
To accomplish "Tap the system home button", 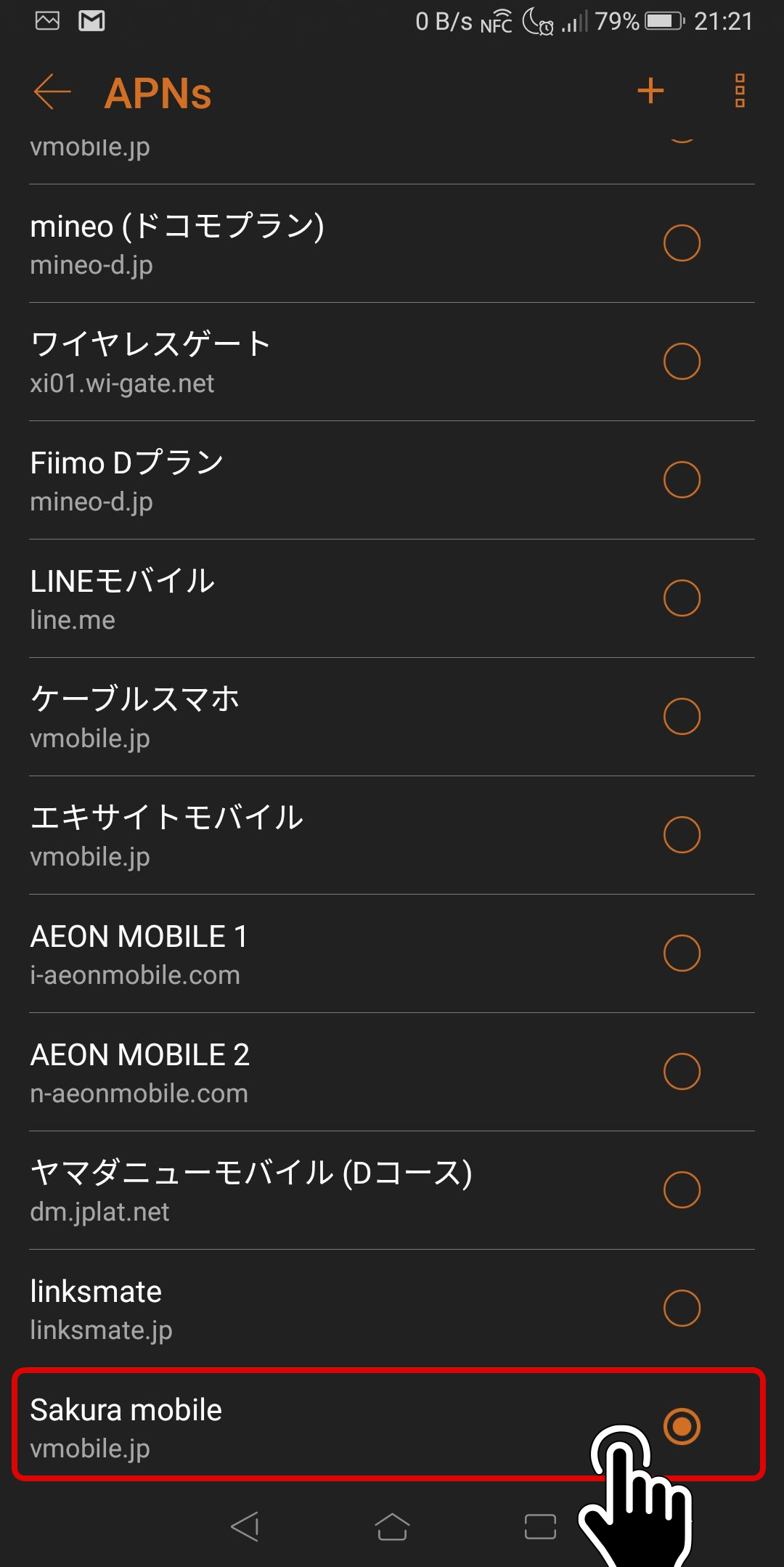I will pyautogui.click(x=392, y=1526).
